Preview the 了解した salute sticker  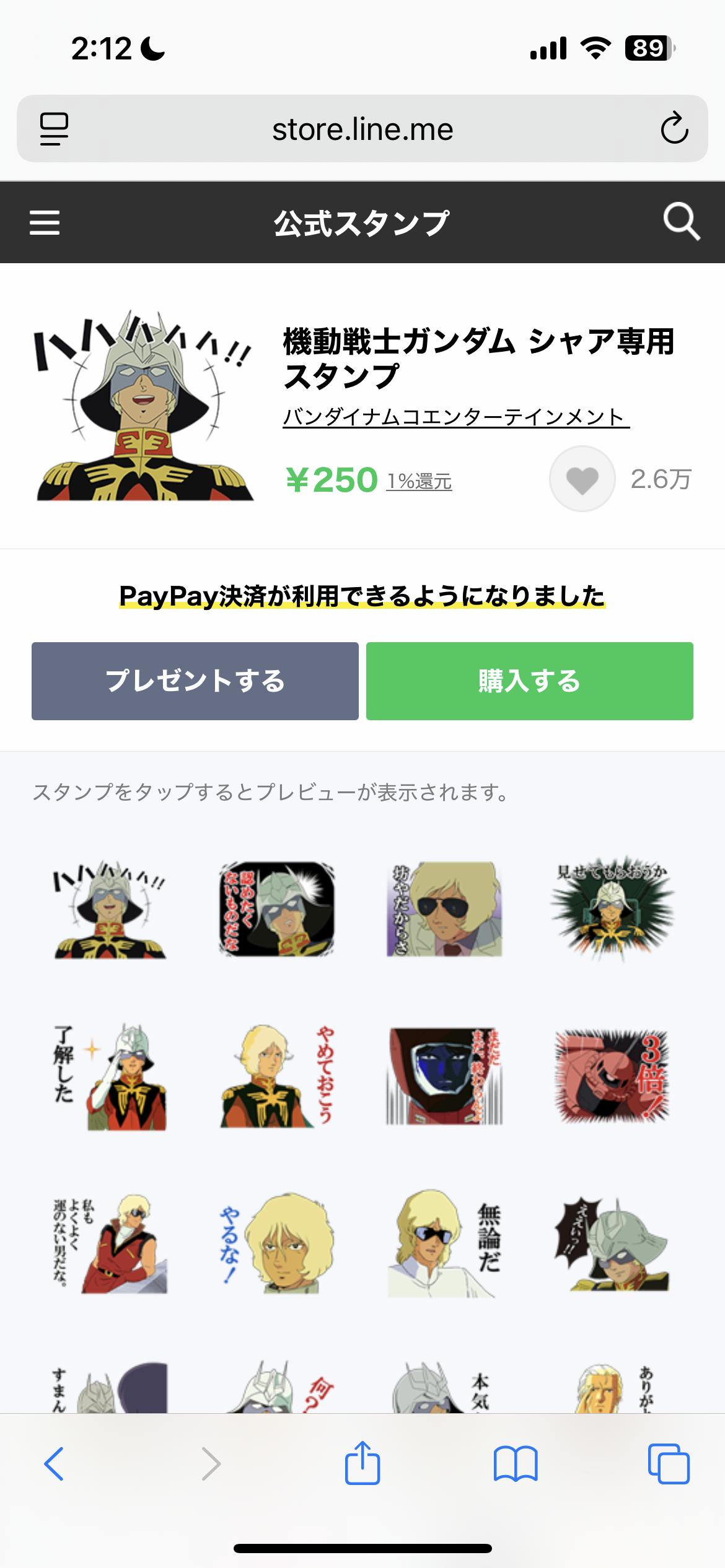click(x=110, y=1076)
